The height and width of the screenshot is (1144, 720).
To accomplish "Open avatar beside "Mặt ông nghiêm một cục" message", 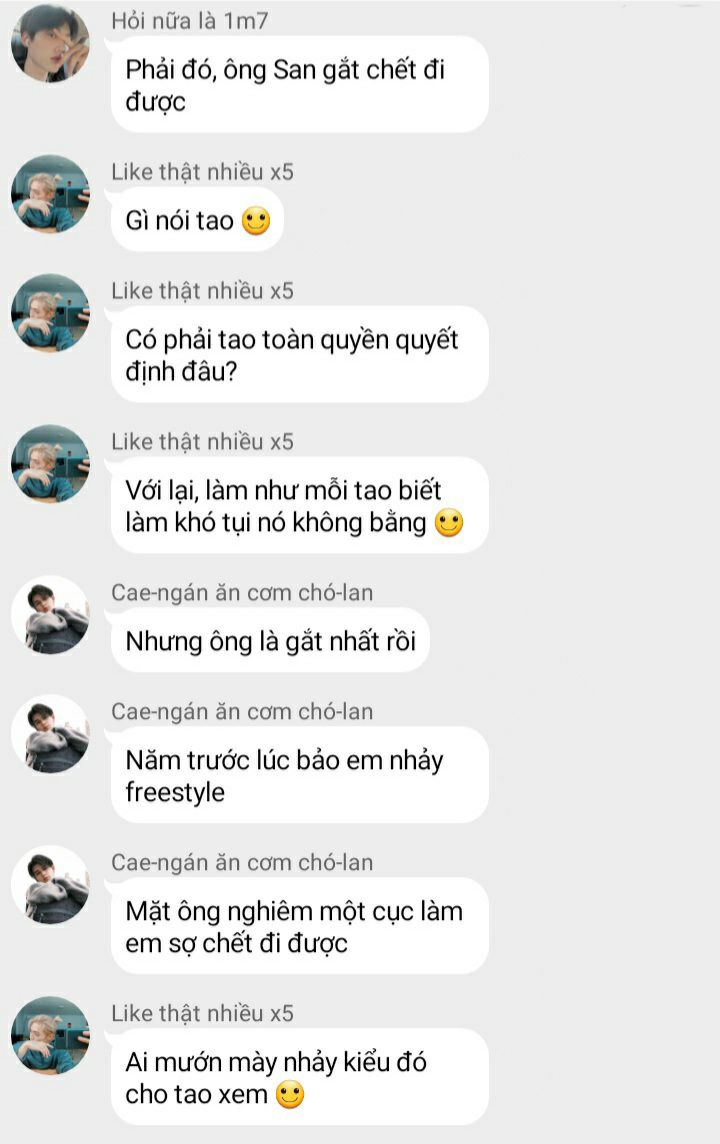I will tap(50, 884).
